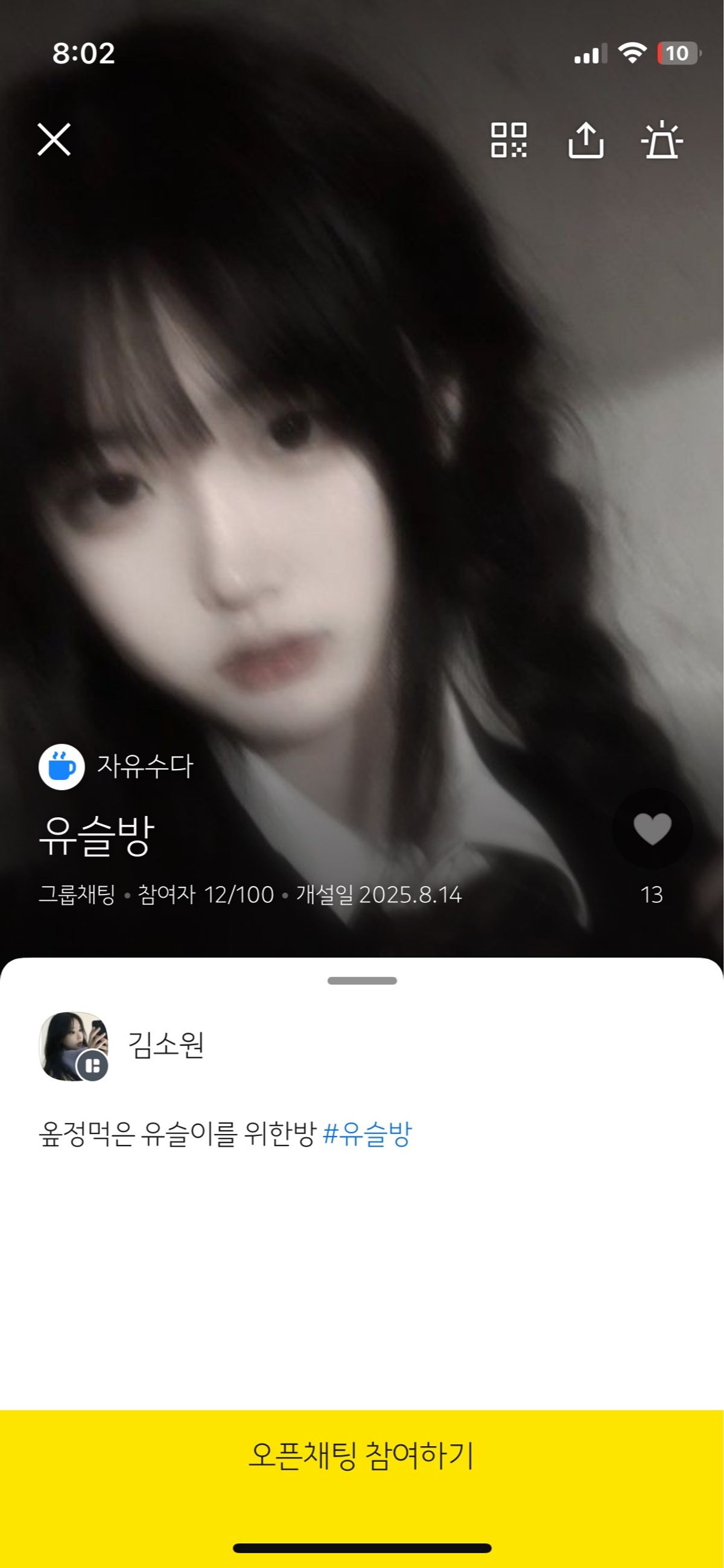Close the open chat preview
Viewport: 724px width, 1568px height.
pyautogui.click(x=54, y=139)
